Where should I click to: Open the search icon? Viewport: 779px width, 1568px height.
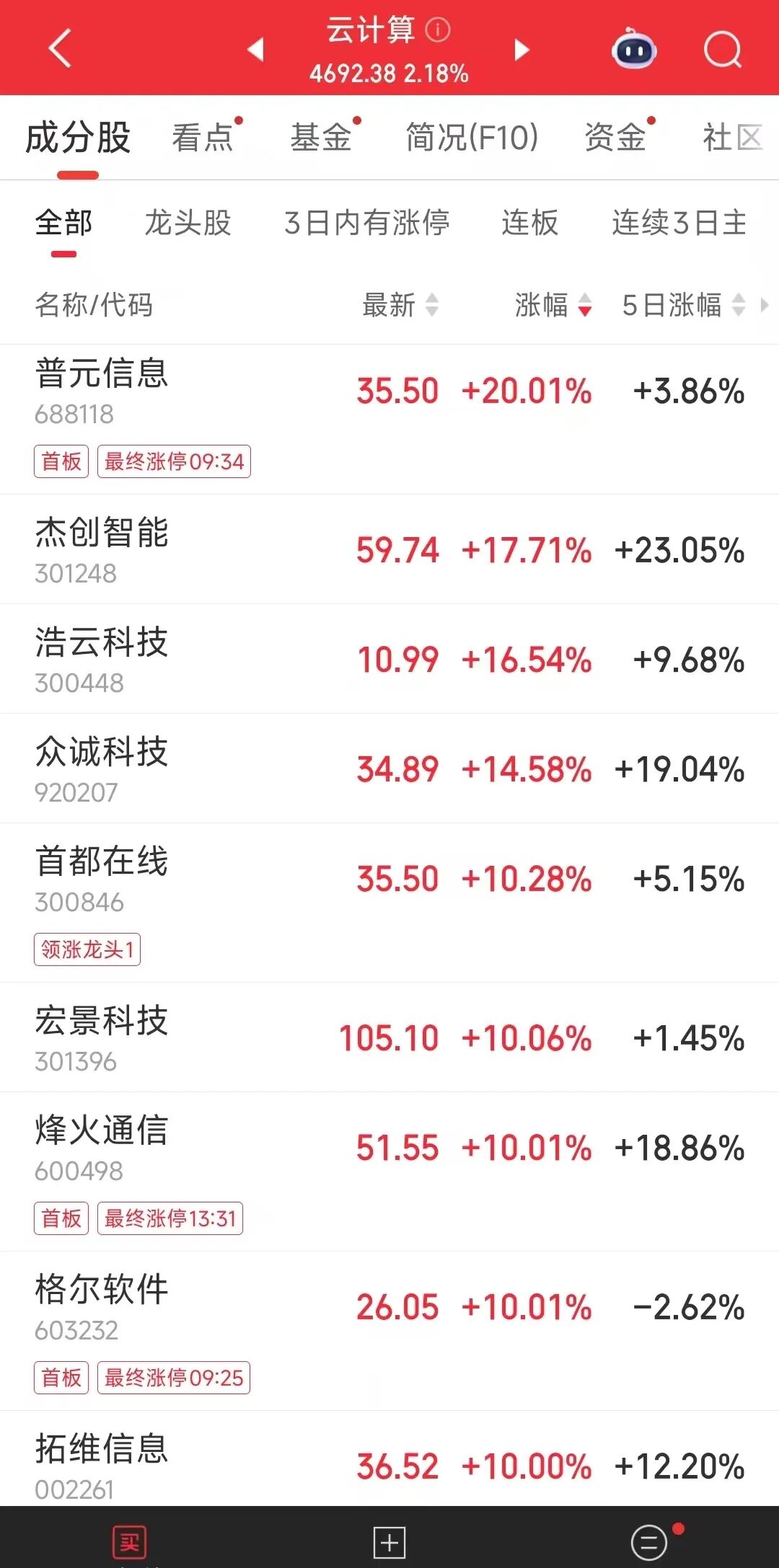point(721,48)
